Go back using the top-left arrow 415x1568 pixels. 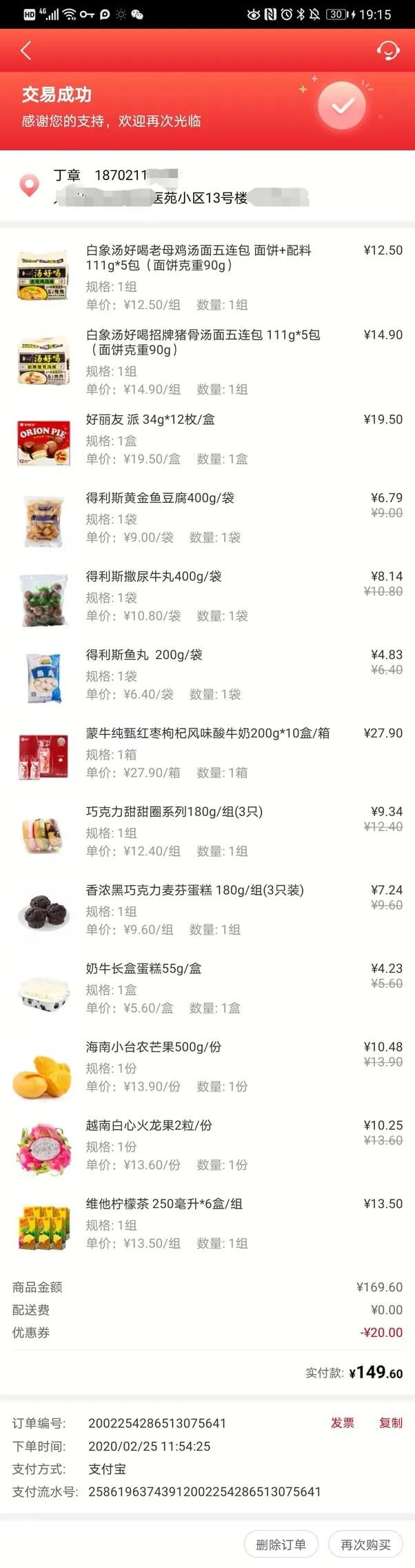pyautogui.click(x=26, y=50)
